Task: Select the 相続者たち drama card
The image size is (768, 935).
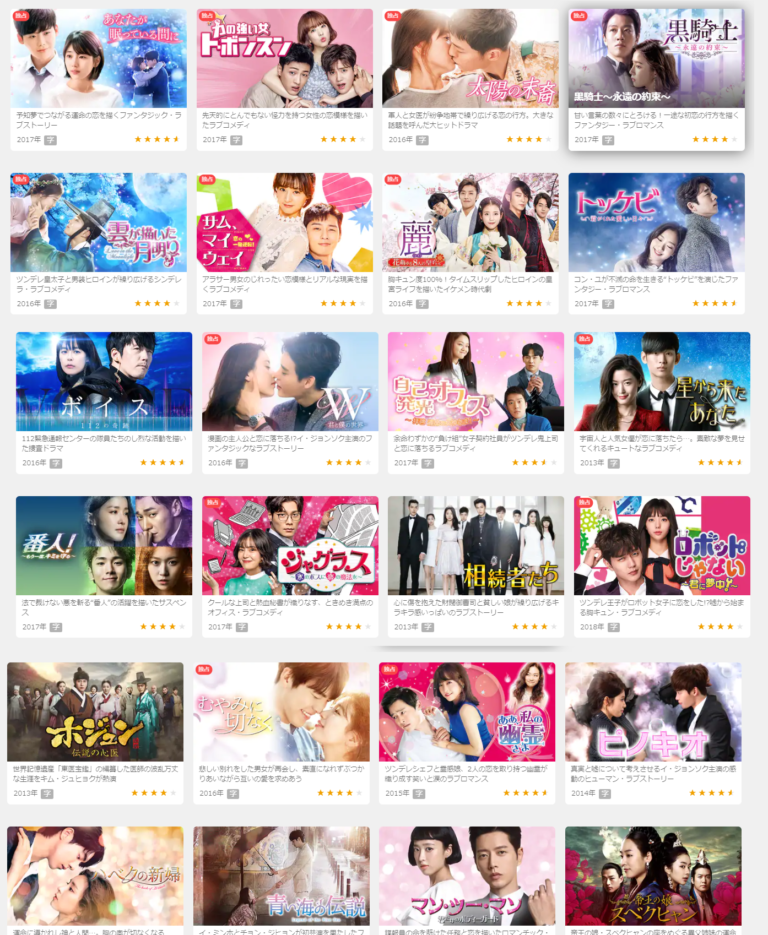Action: [x=475, y=545]
